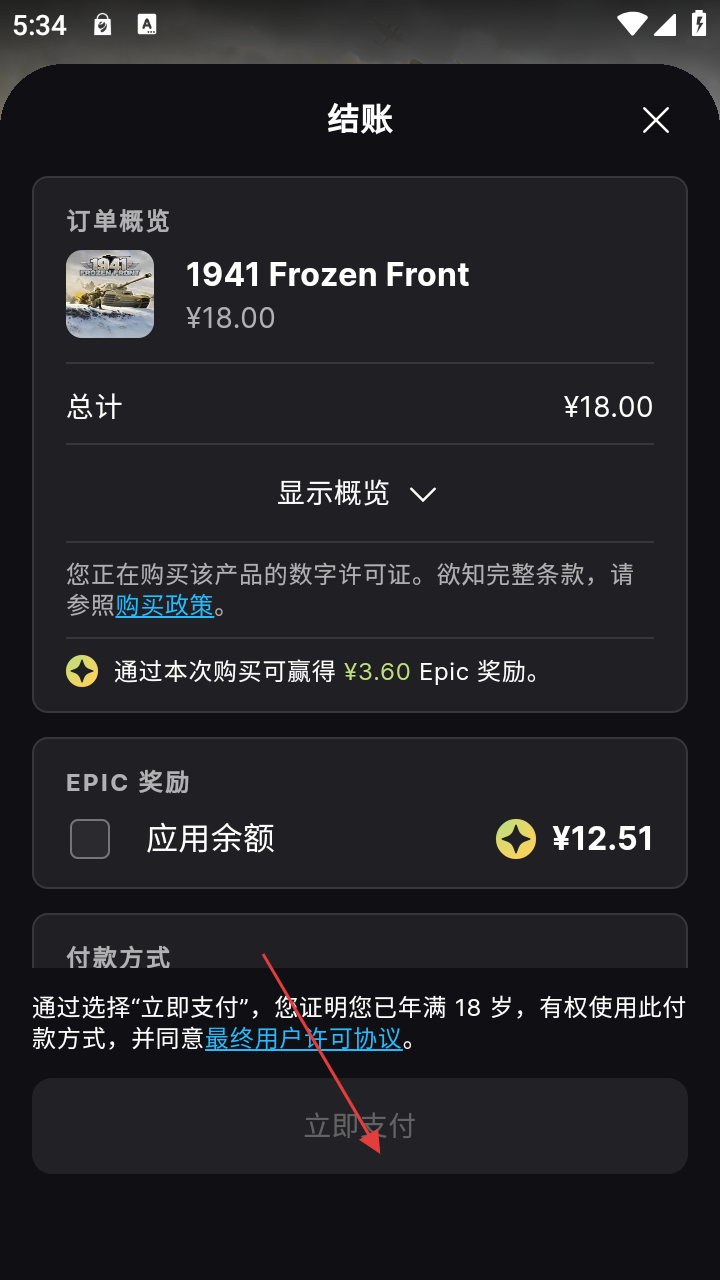Expand the 显示概览 order overview
The image size is (720, 1280).
(358, 494)
